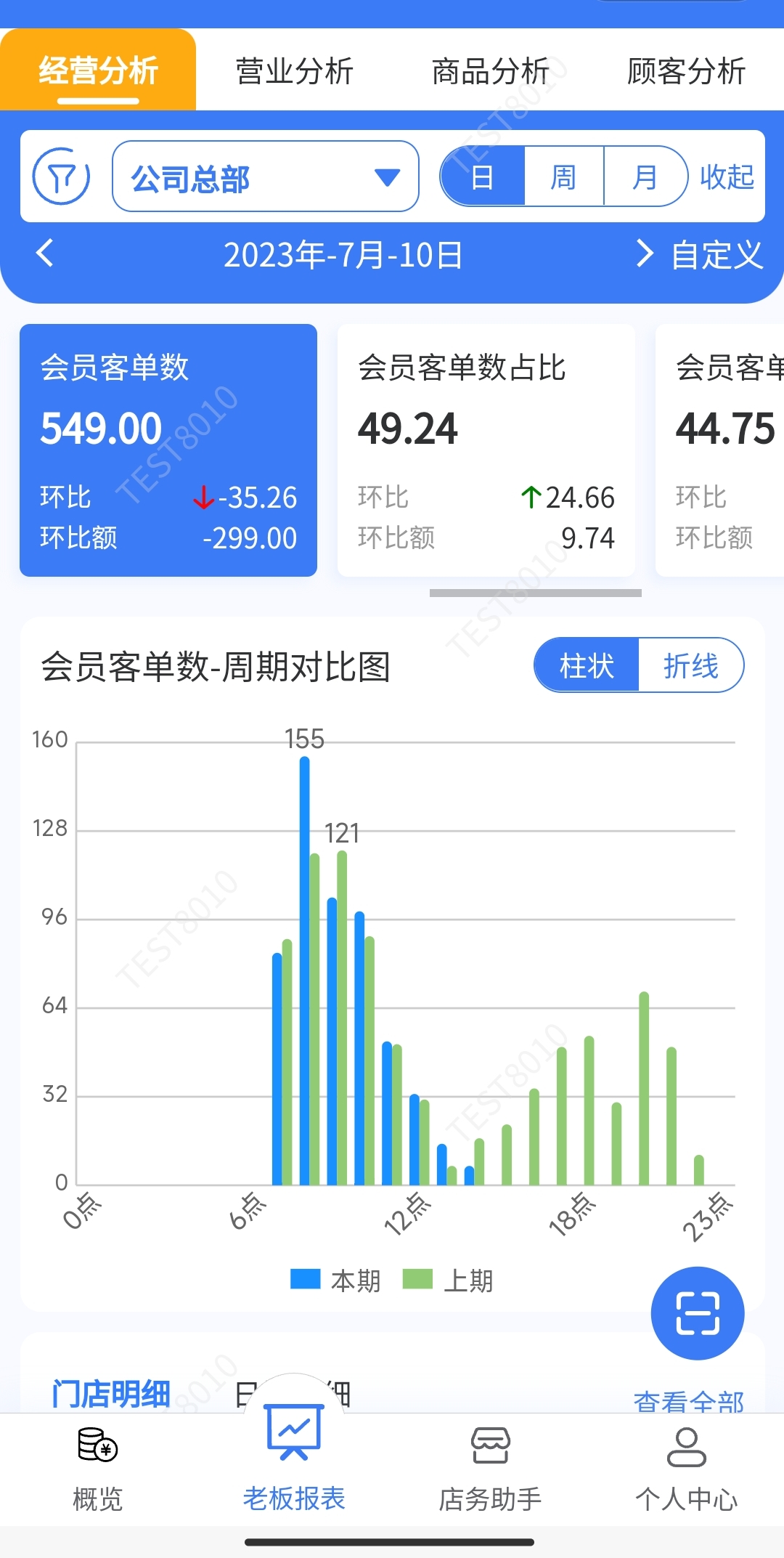The height and width of the screenshot is (1558, 784).
Task: Tap the floating scan button
Action: tap(697, 1313)
